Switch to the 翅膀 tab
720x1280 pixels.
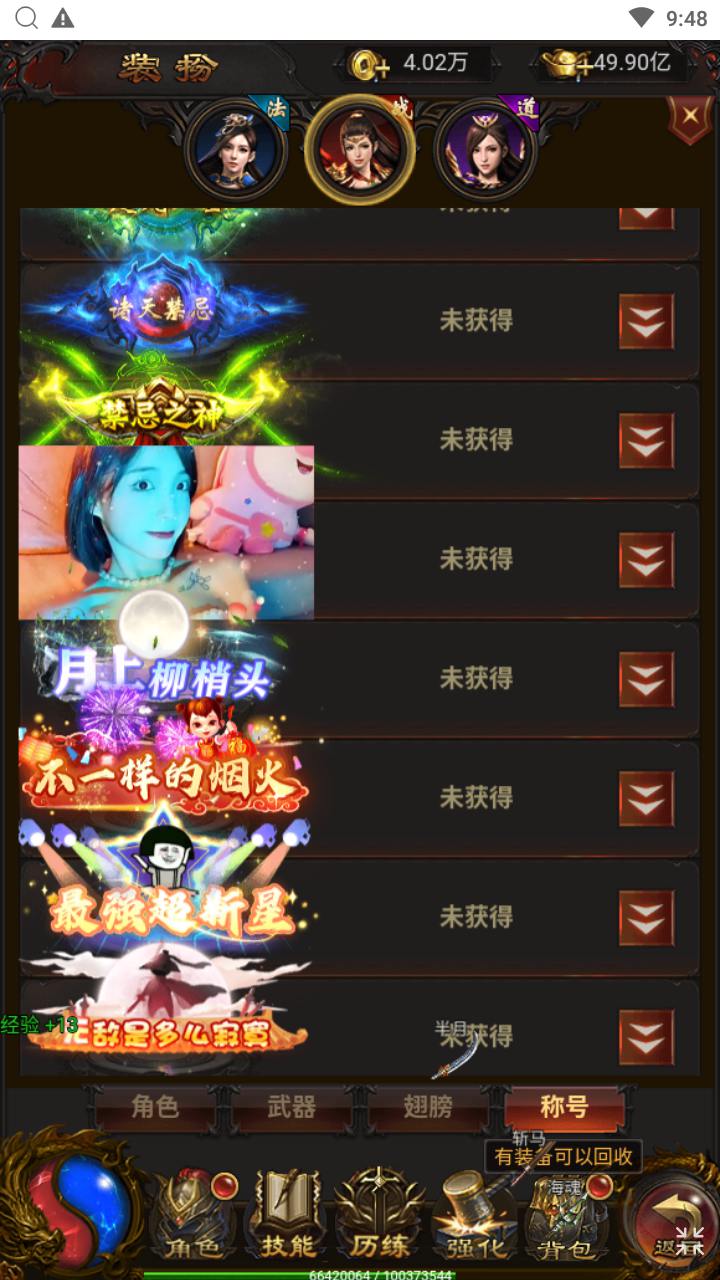point(428,1107)
